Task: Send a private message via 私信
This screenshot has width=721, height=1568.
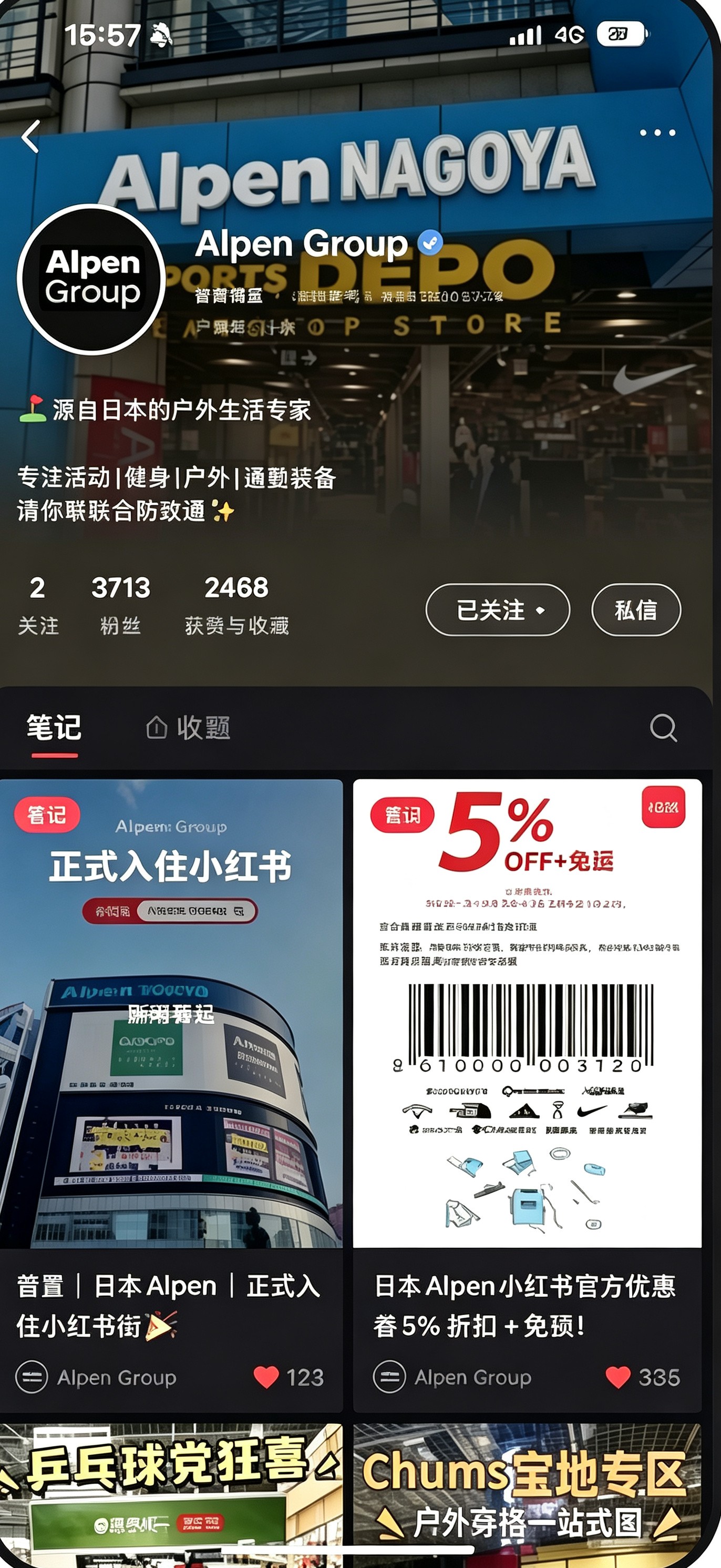Action: click(636, 610)
